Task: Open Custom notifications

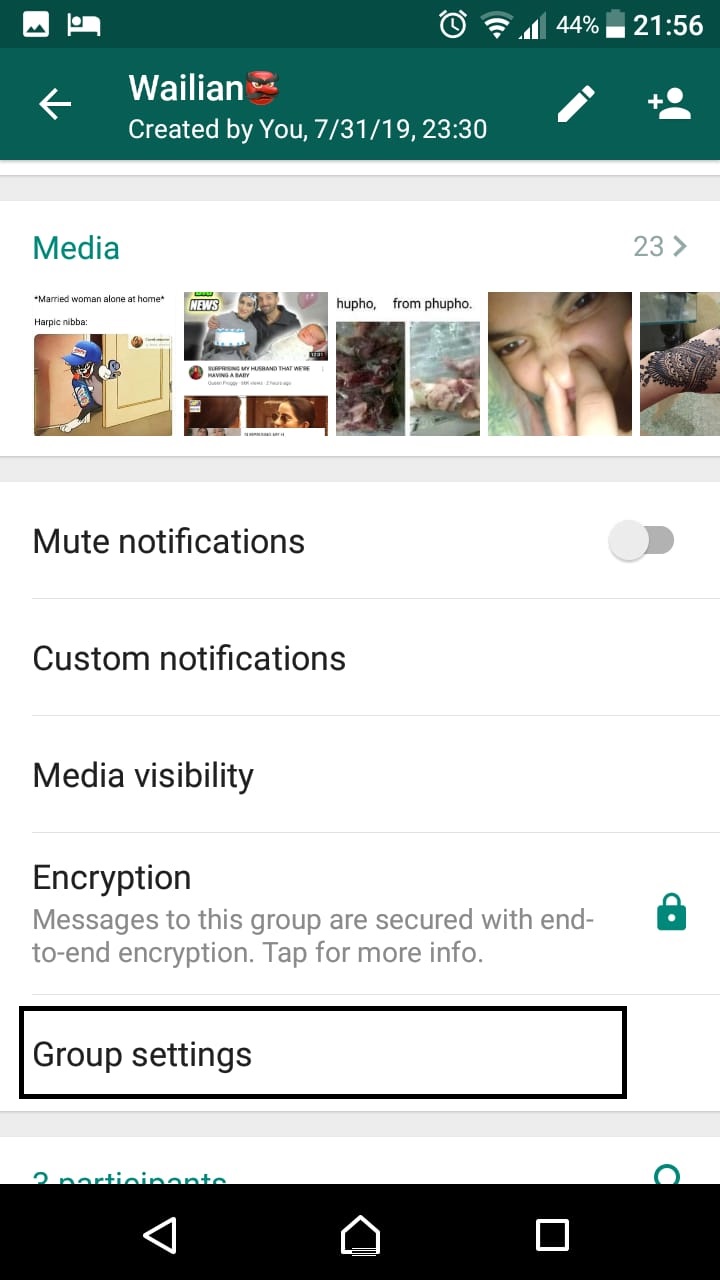Action: point(360,658)
